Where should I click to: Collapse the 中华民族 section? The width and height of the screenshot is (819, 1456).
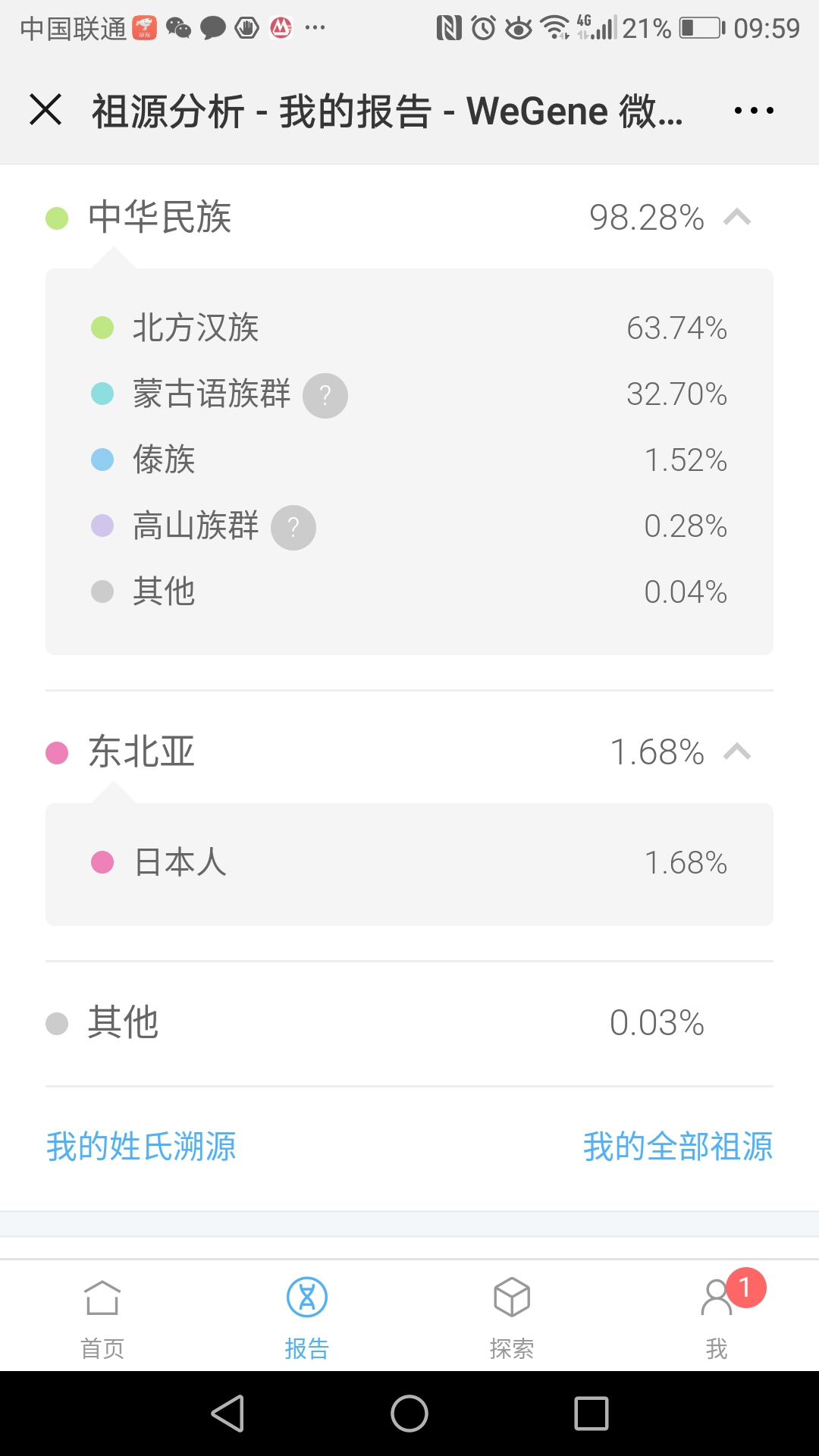pyautogui.click(x=737, y=218)
